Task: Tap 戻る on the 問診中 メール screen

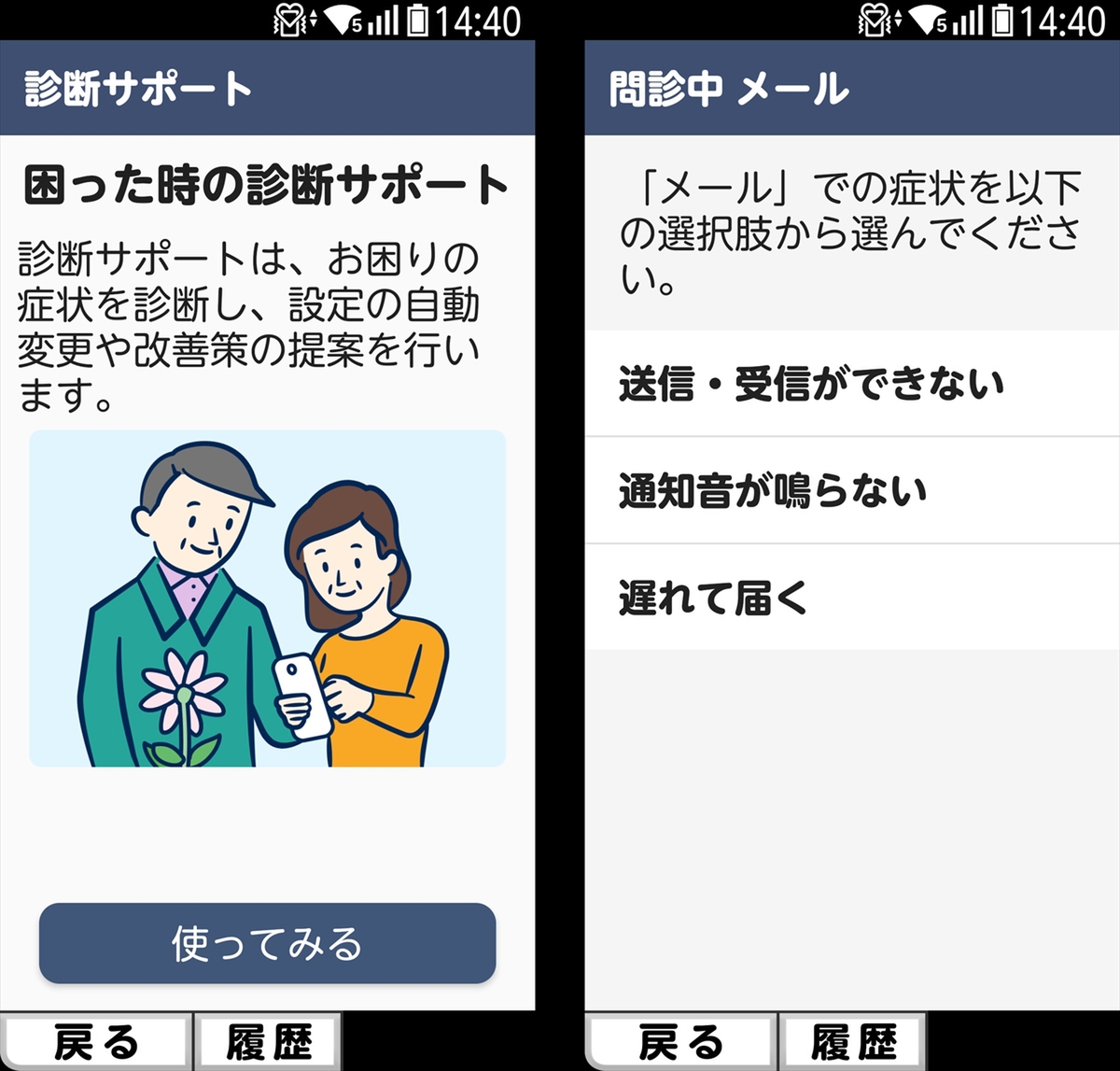Action: (680, 1042)
